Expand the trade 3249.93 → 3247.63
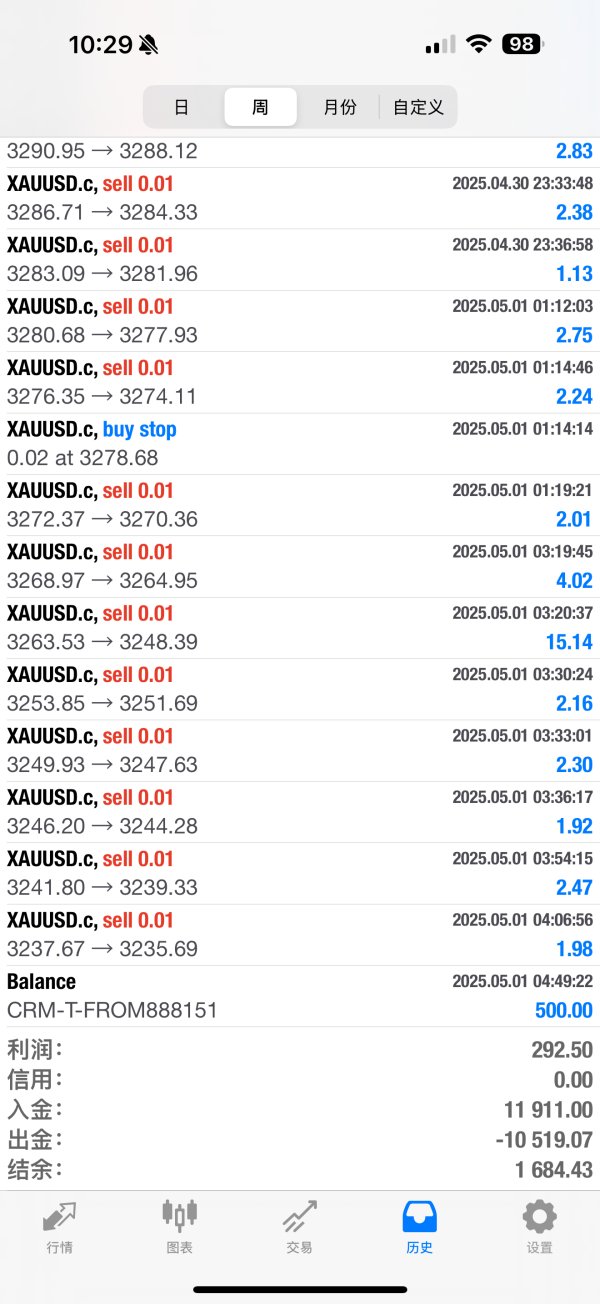This screenshot has width=600, height=1304. coord(300,751)
